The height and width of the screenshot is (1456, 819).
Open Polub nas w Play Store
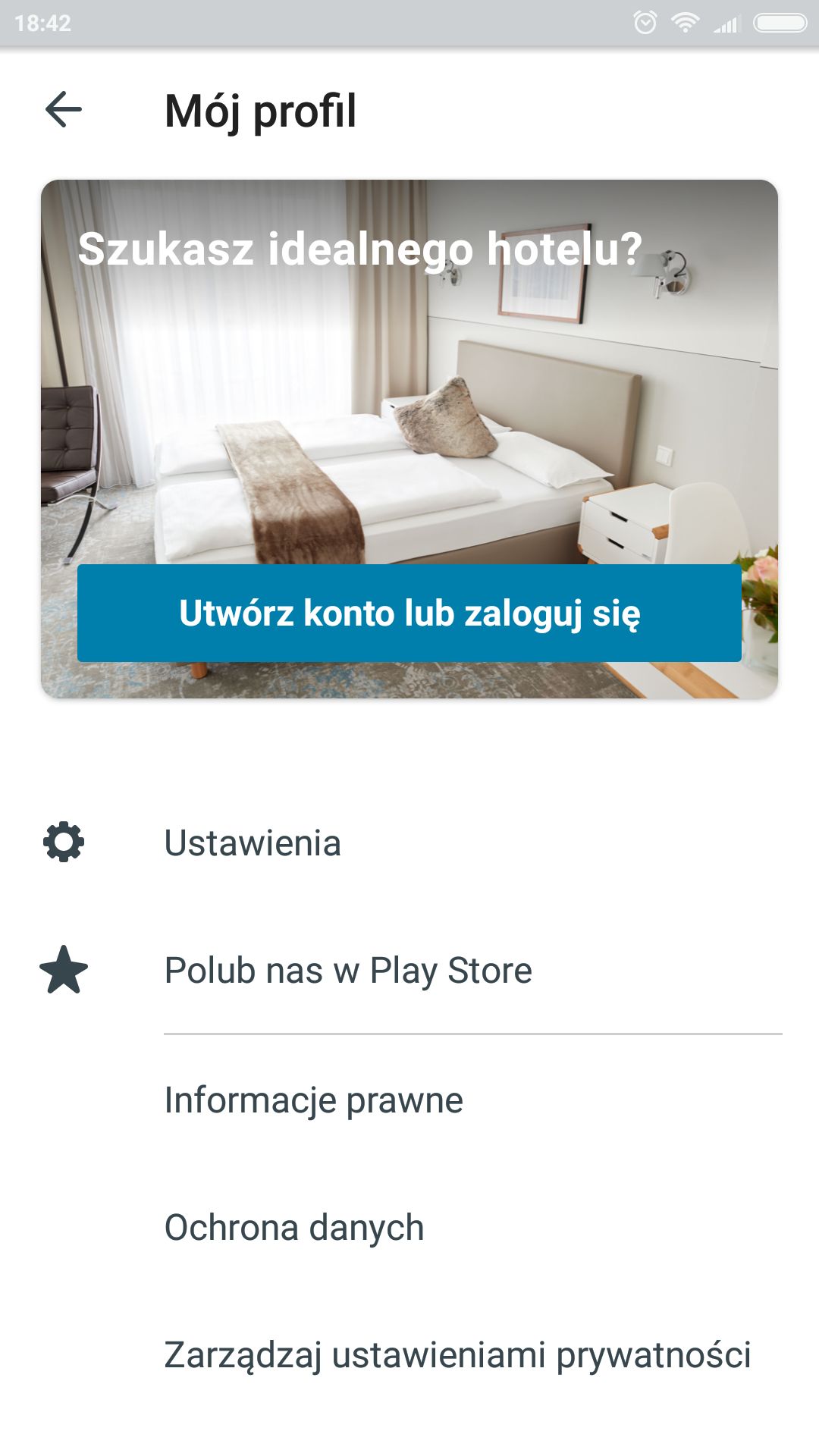(409, 970)
